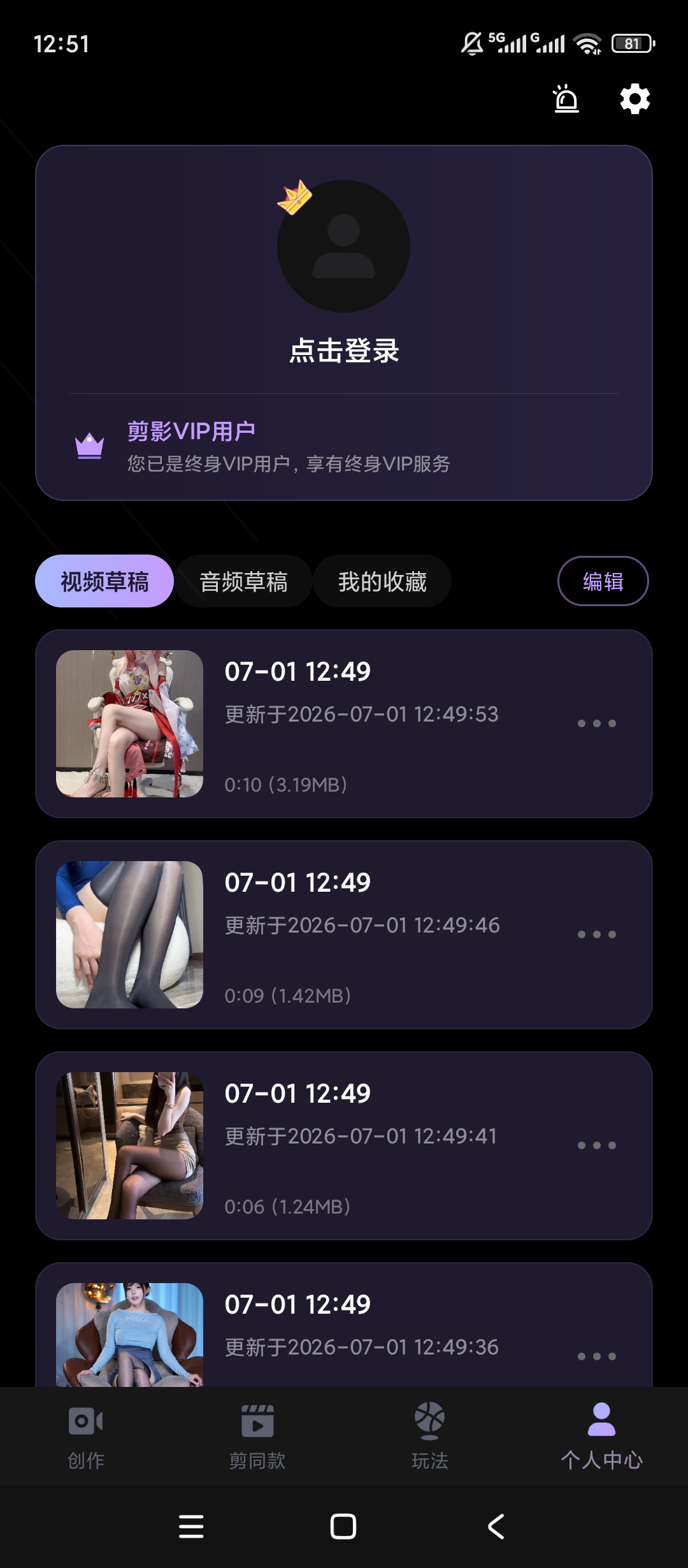Open more options for the 12:49:53 draft
This screenshot has width=688, height=1568.
[x=596, y=723]
